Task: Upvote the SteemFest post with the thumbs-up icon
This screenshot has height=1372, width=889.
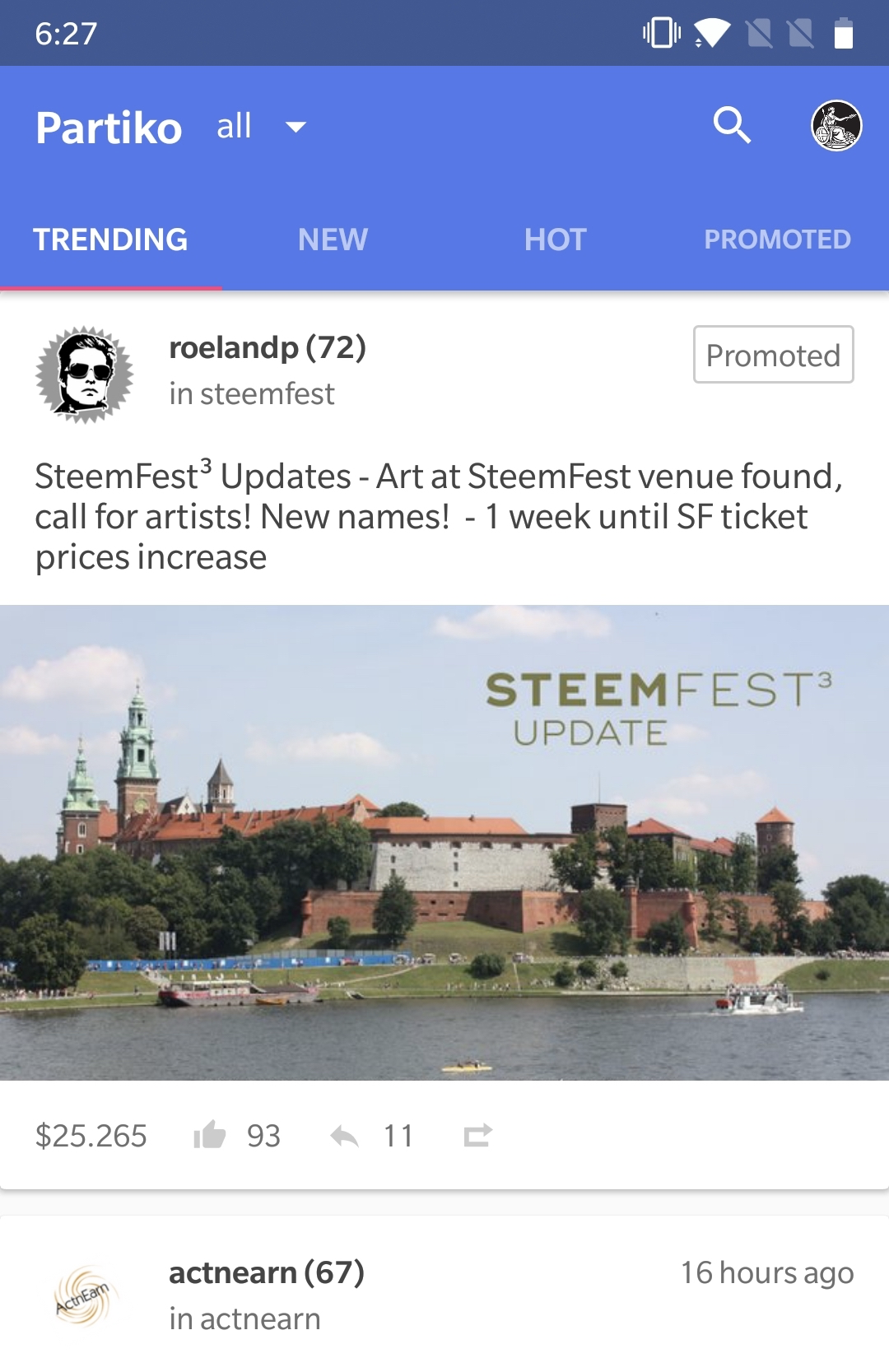Action: pos(212,1135)
